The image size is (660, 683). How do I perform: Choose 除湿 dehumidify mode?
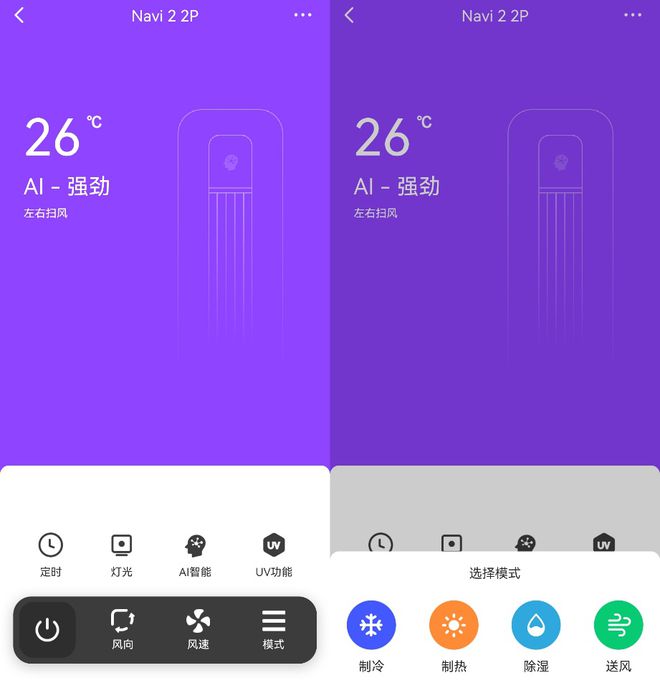point(536,626)
